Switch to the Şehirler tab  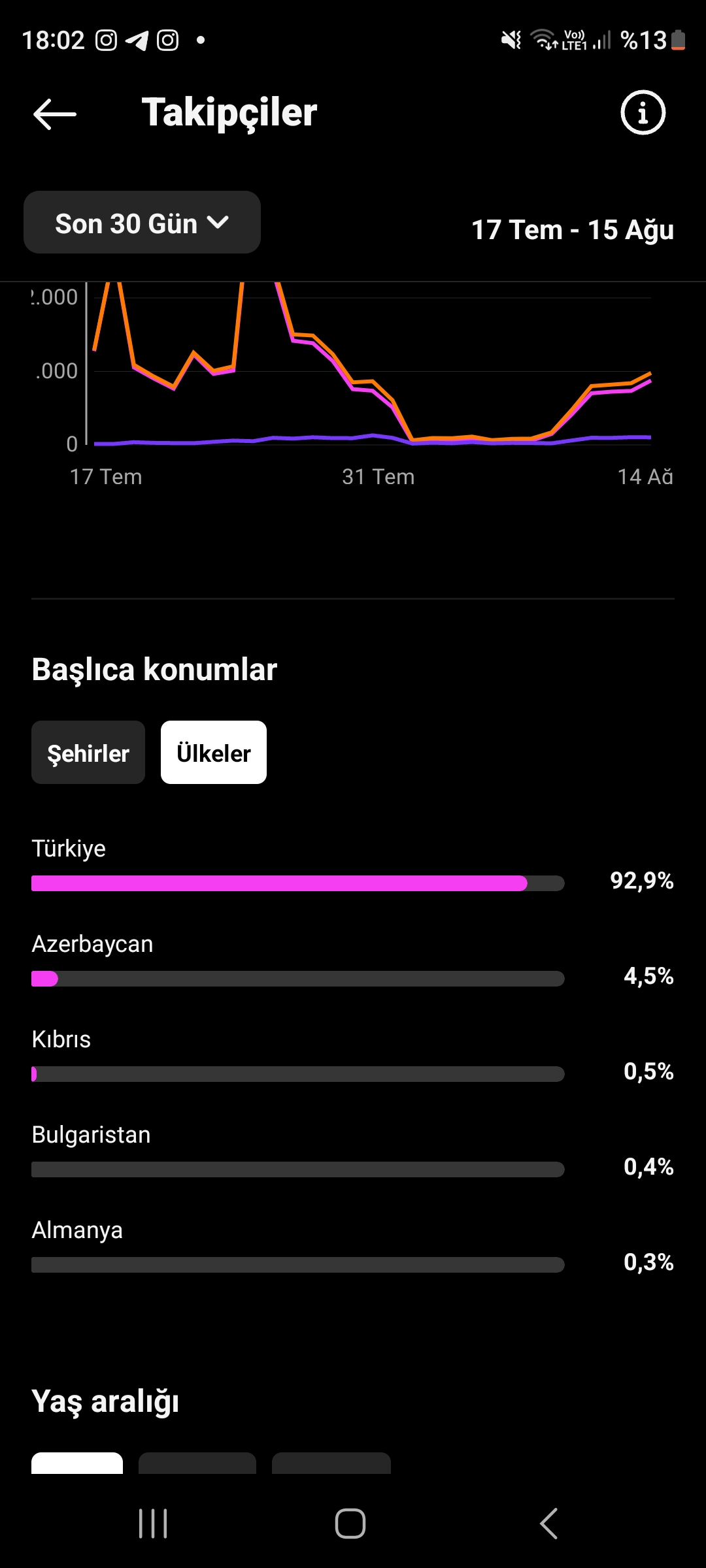click(x=88, y=753)
